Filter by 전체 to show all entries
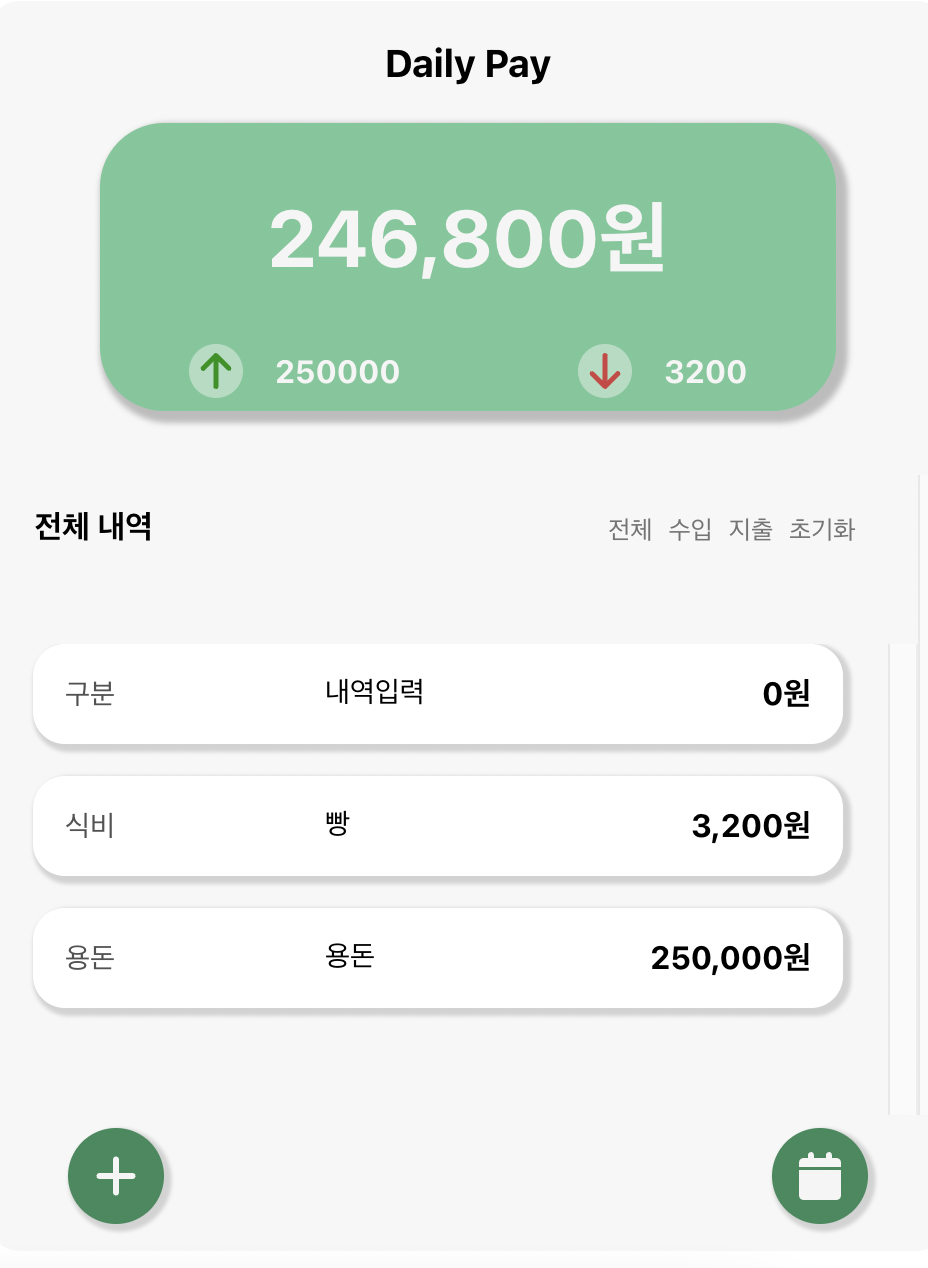 pos(630,529)
